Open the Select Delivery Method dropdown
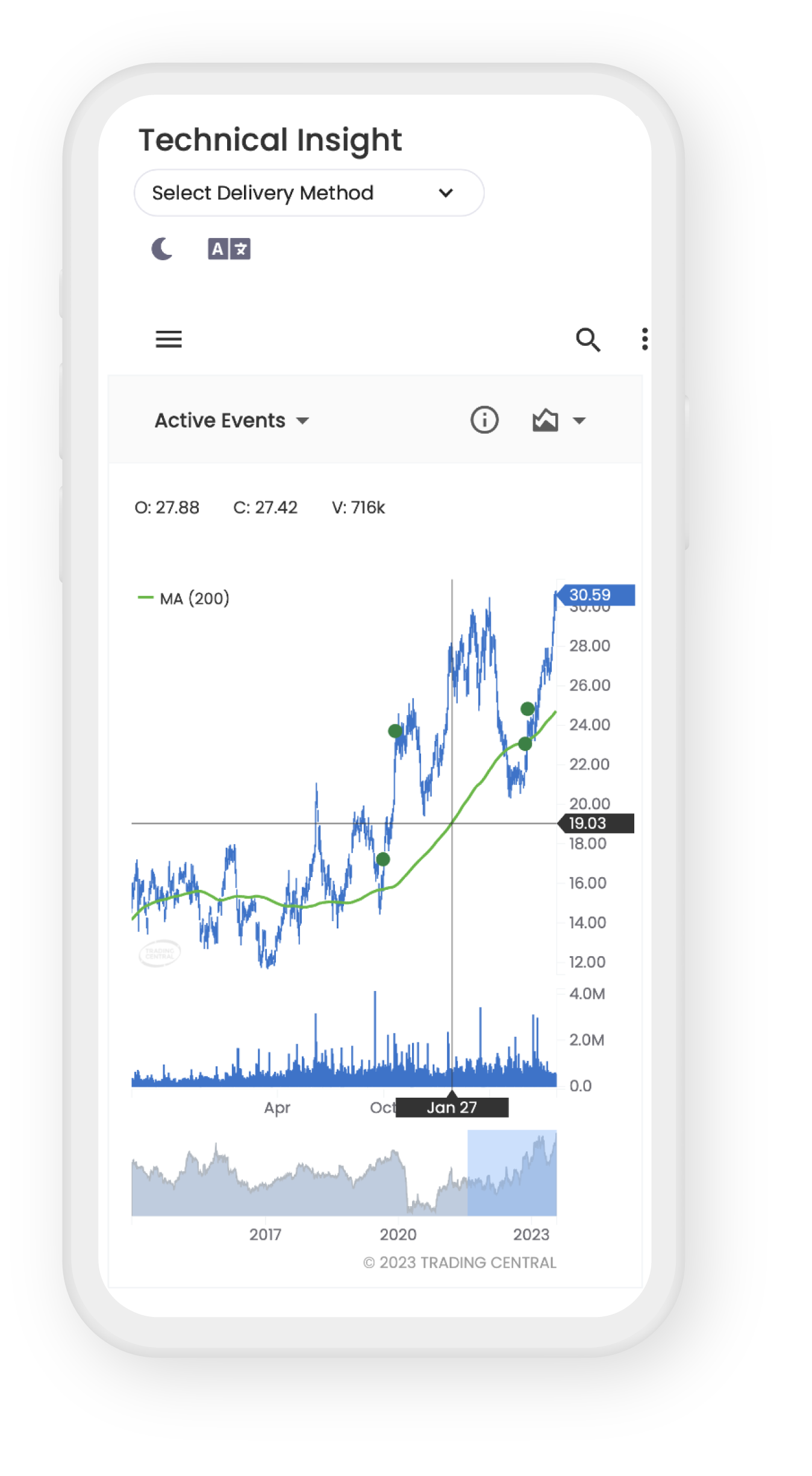 click(x=309, y=193)
